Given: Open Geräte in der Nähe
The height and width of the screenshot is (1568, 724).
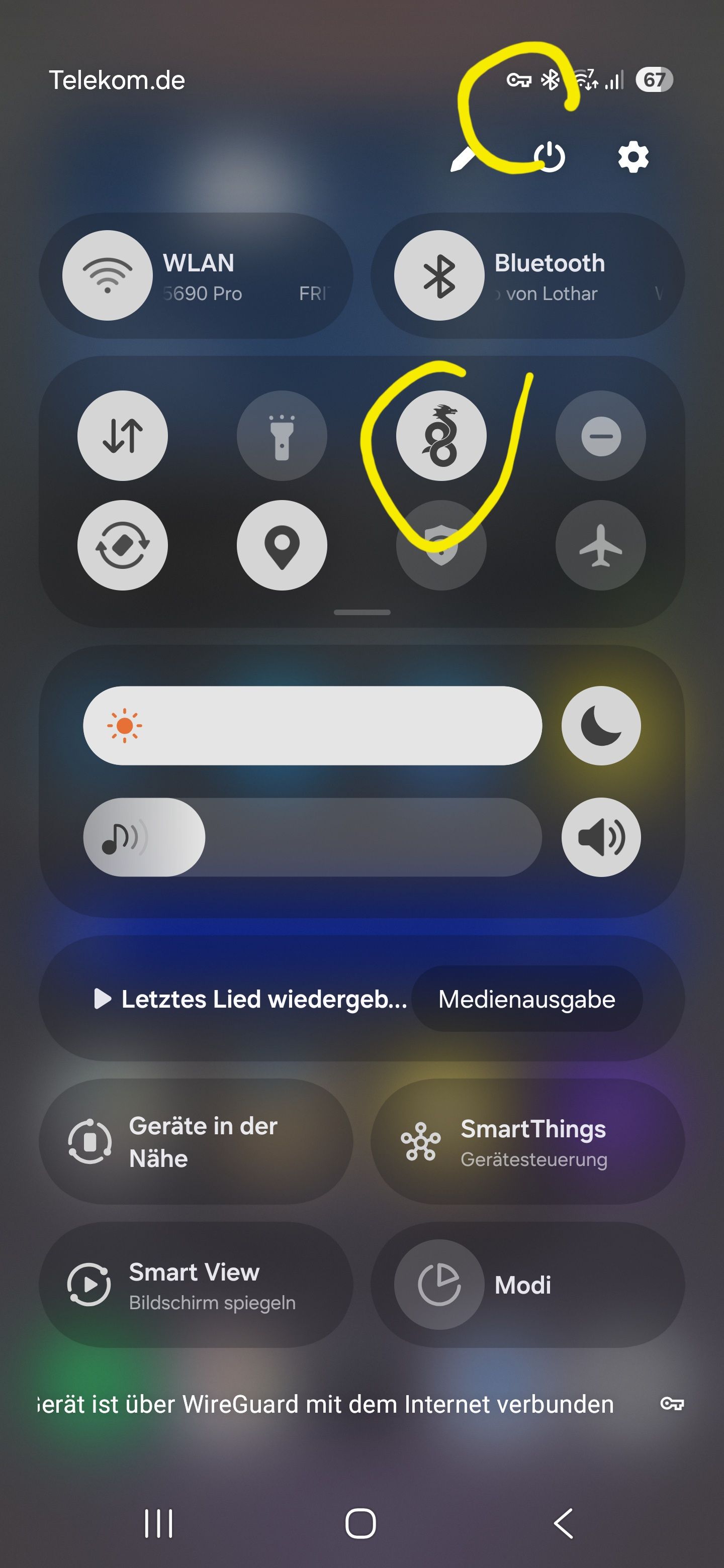Looking at the screenshot, I should click(x=195, y=1142).
